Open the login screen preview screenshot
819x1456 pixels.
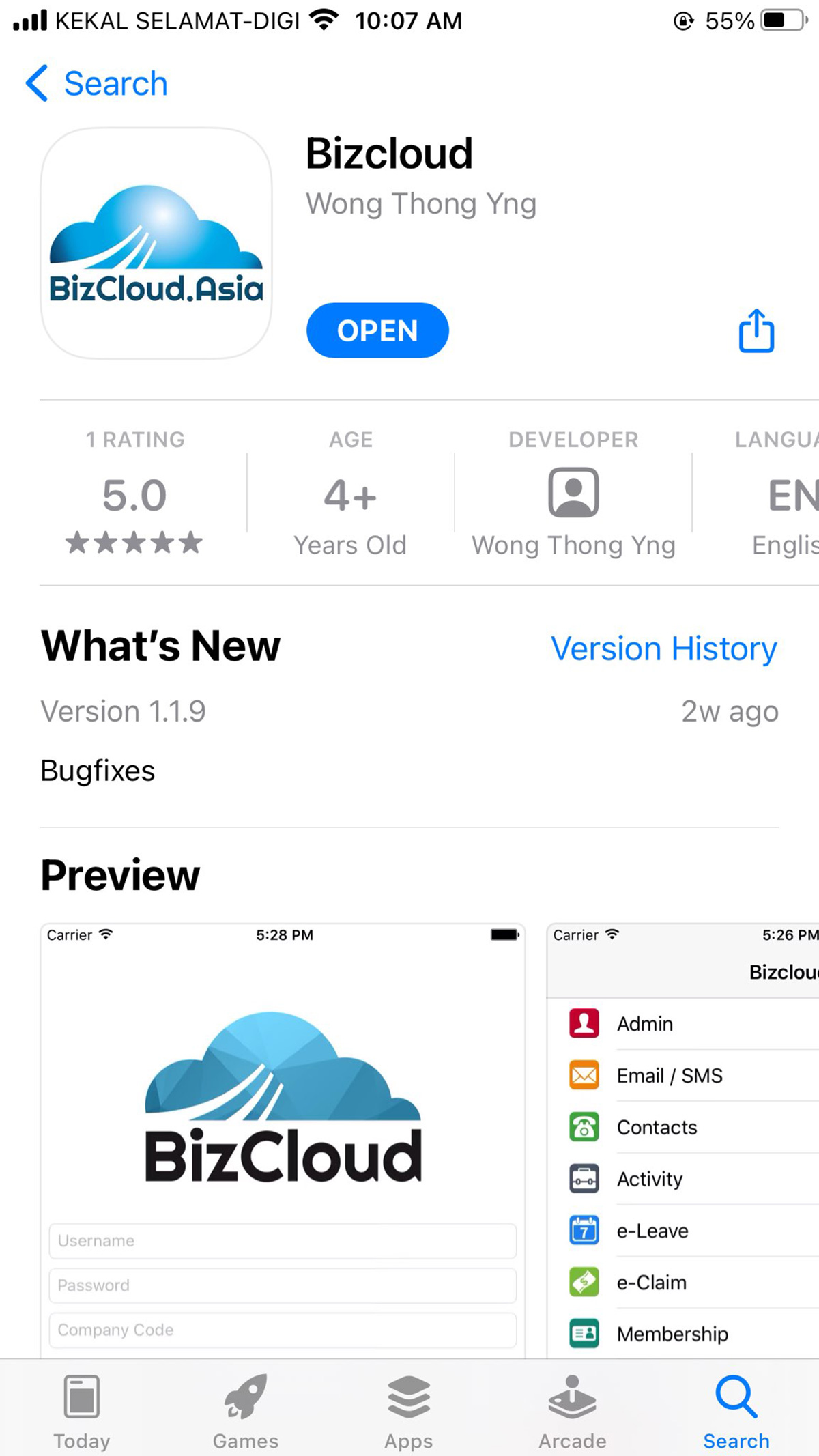coord(283,1141)
